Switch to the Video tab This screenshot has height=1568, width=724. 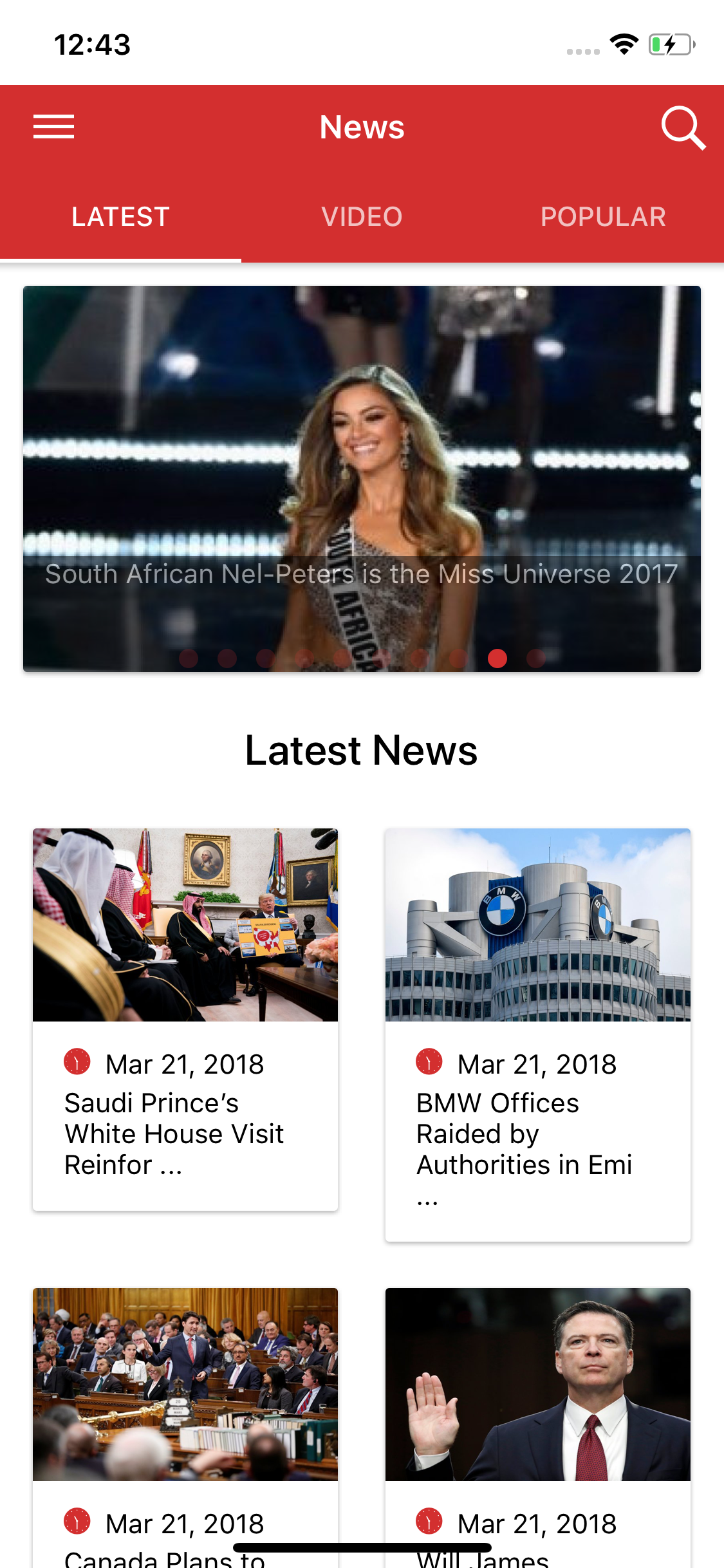(x=362, y=217)
